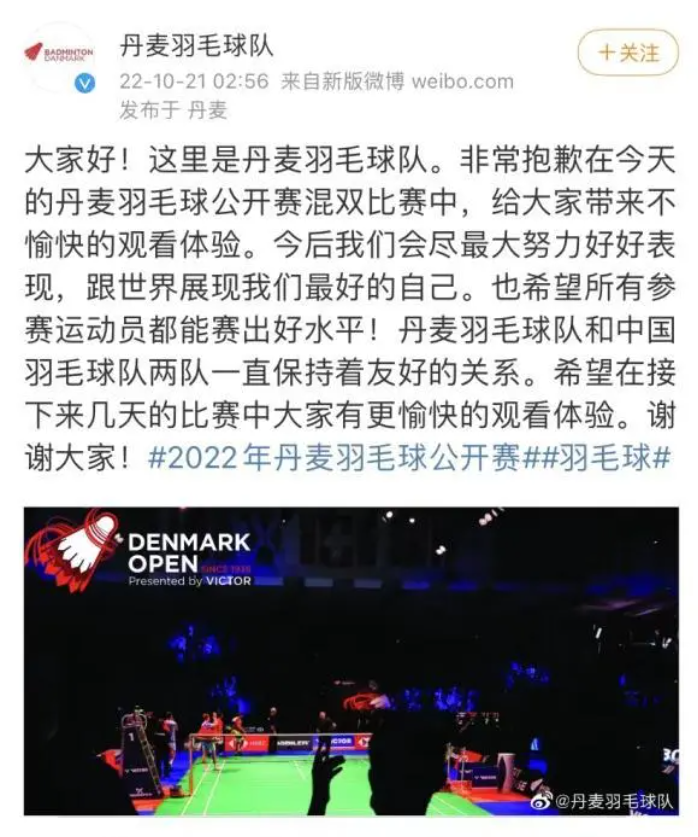
Task: Open the 丹麦羽毛球队 profile avatar
Action: pyautogui.click(x=58, y=55)
